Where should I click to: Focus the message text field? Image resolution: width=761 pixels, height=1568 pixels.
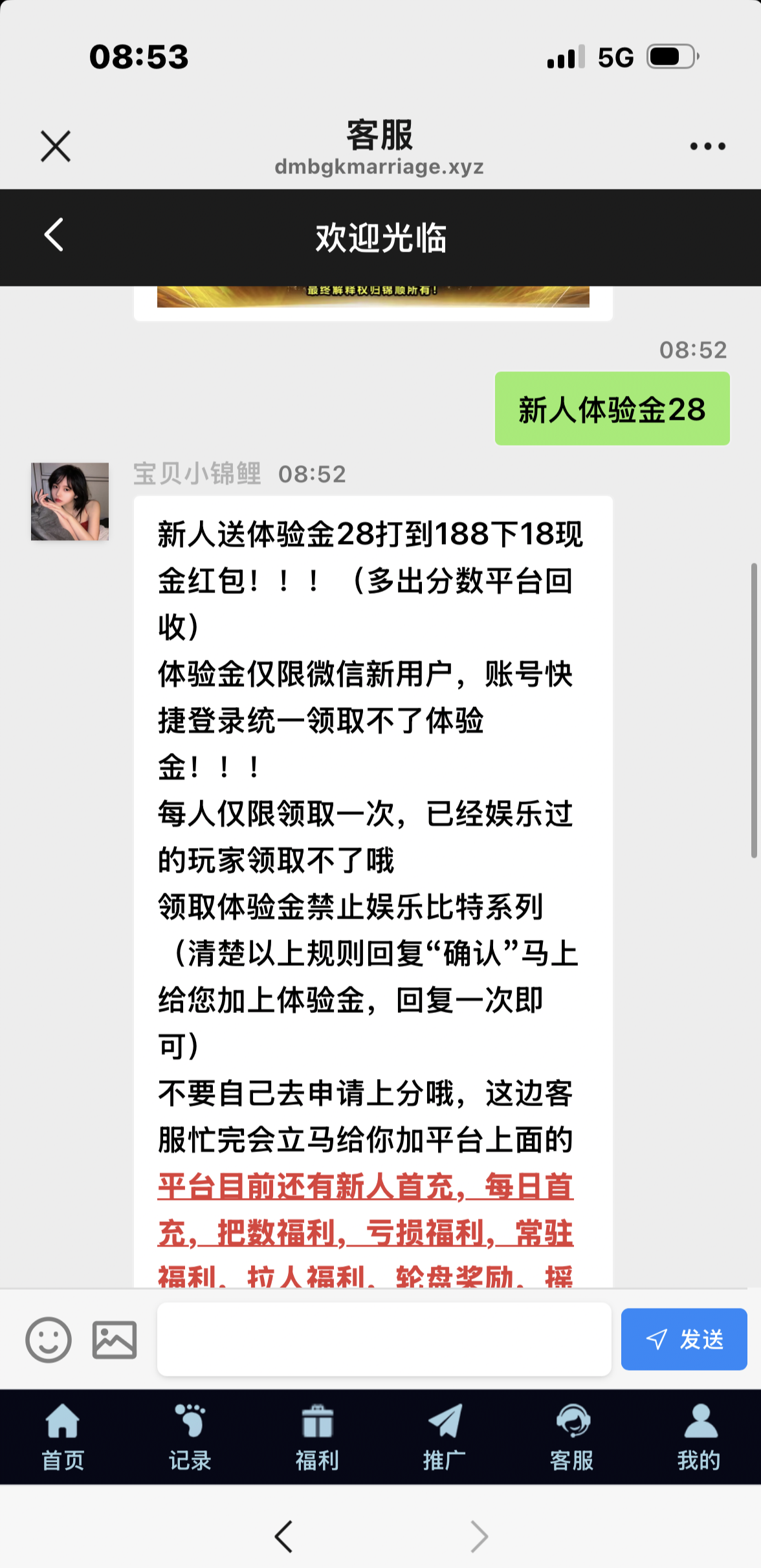click(x=384, y=1339)
